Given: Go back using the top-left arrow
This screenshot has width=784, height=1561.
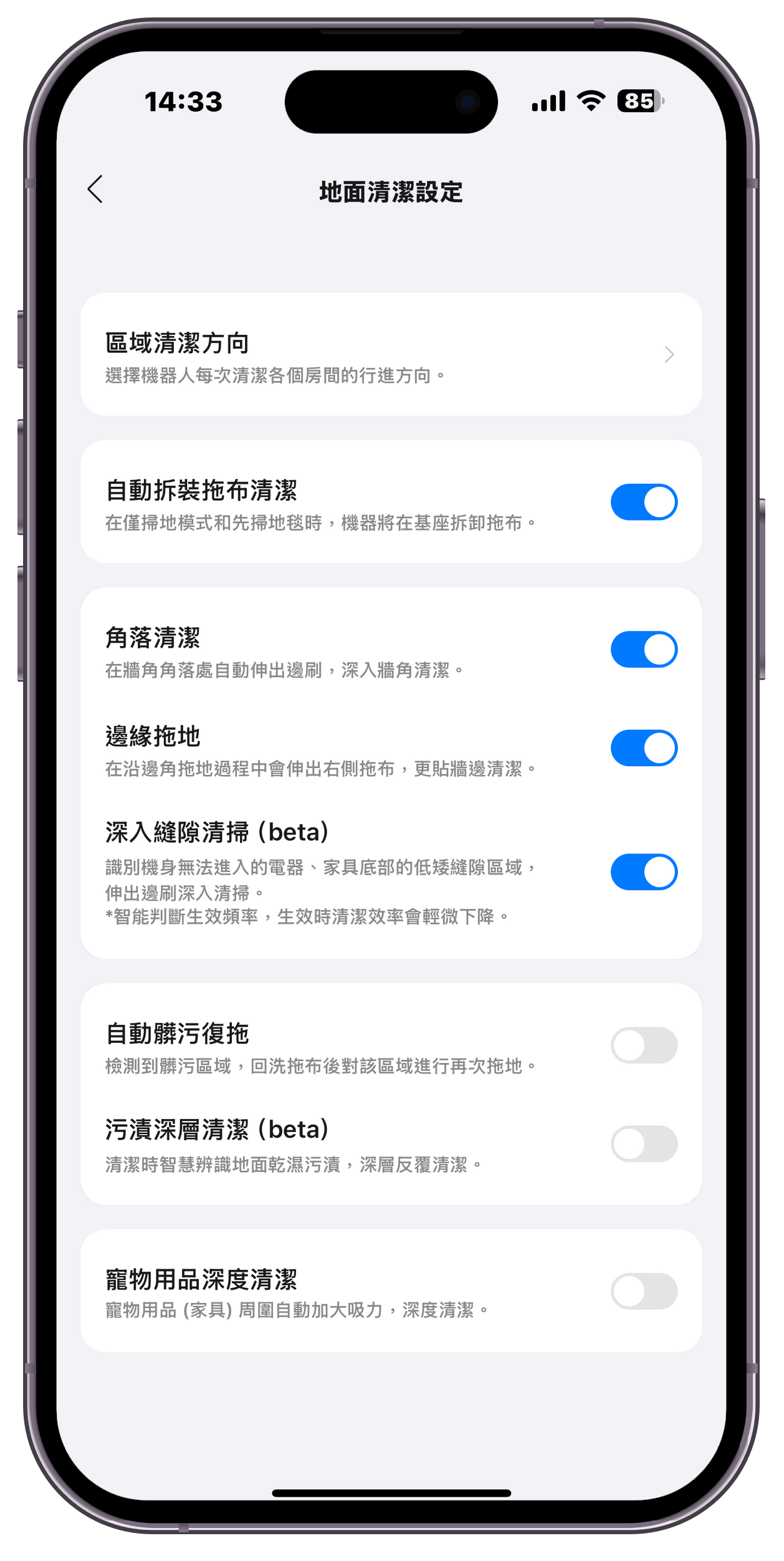Looking at the screenshot, I should tap(95, 190).
